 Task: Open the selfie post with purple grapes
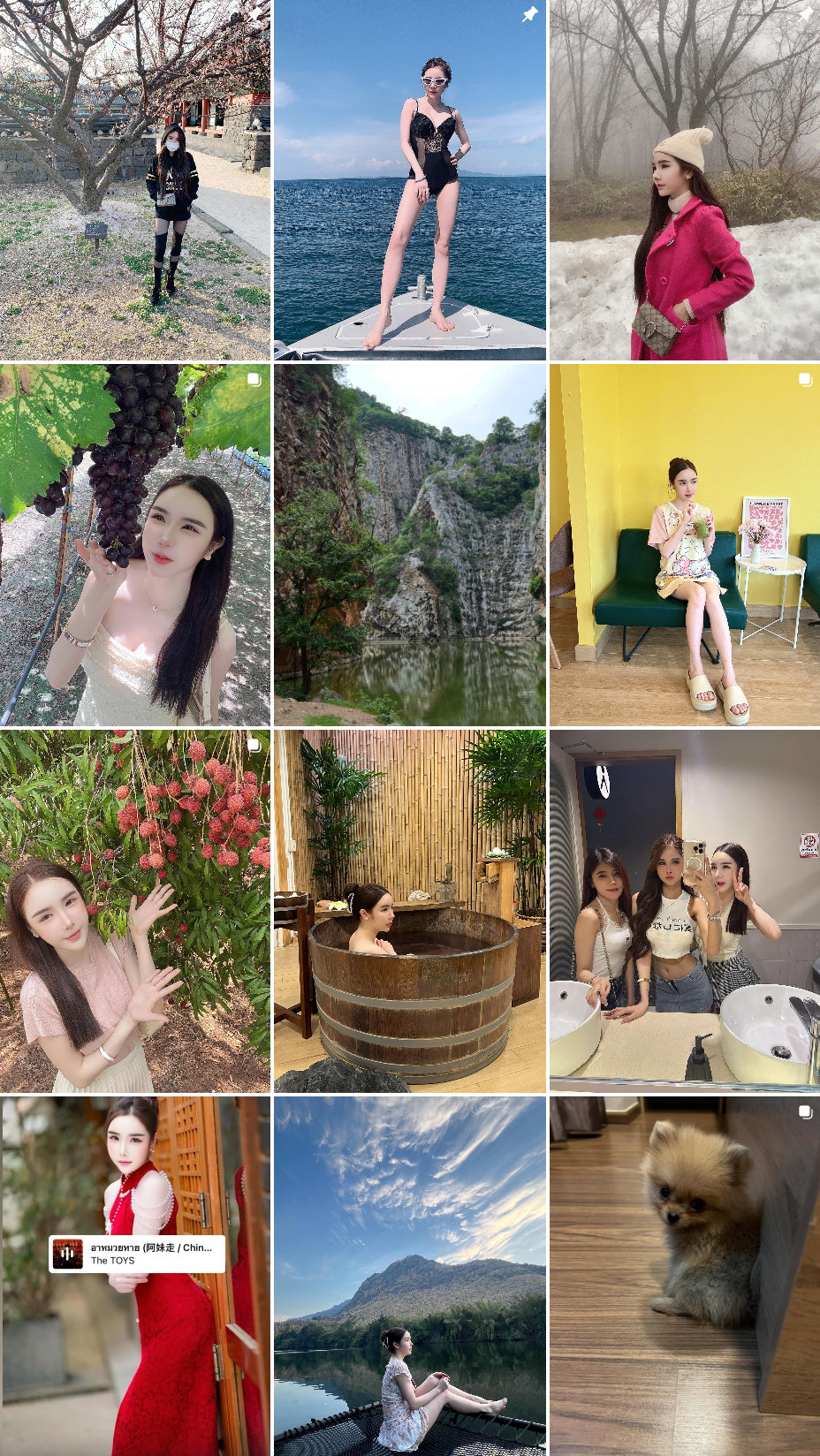click(x=135, y=545)
